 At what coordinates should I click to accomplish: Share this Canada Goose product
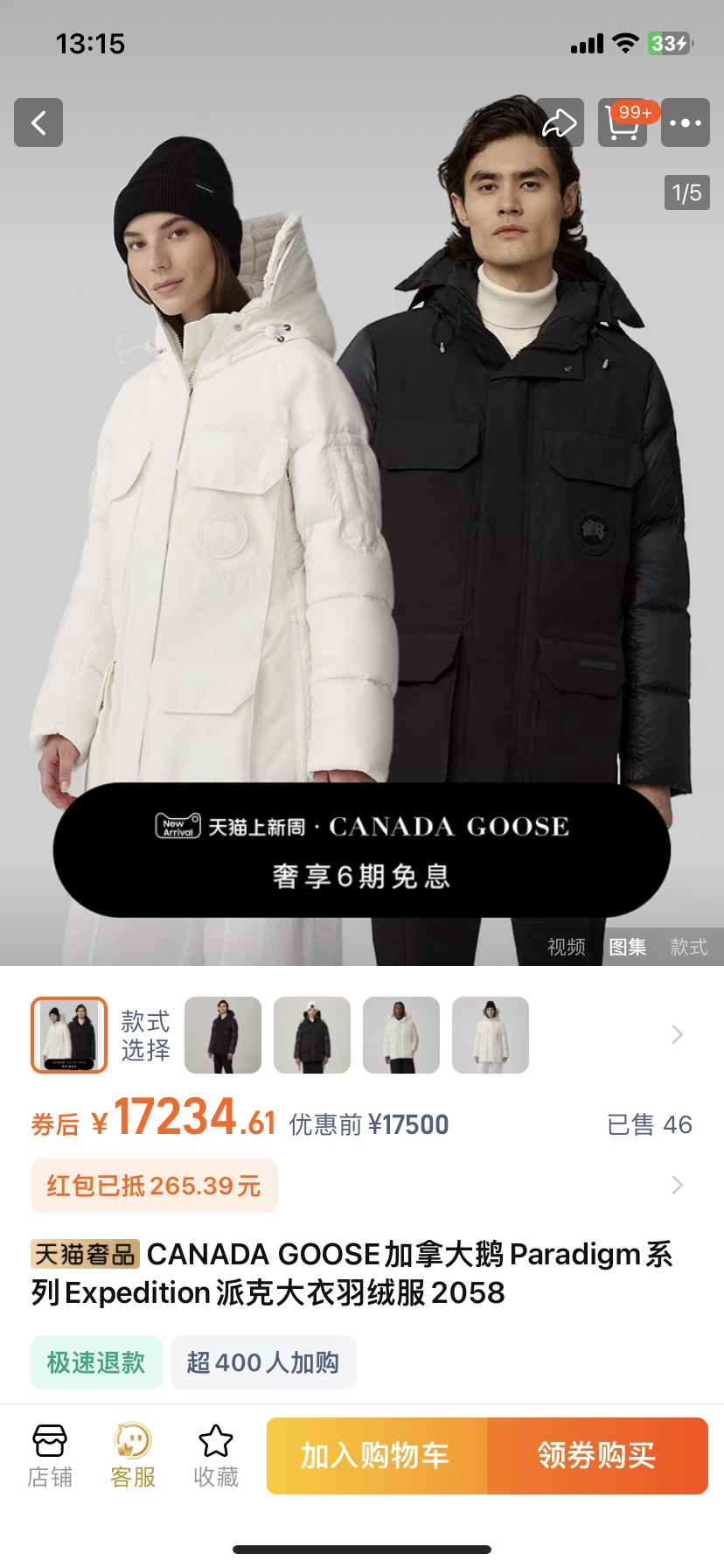560,122
